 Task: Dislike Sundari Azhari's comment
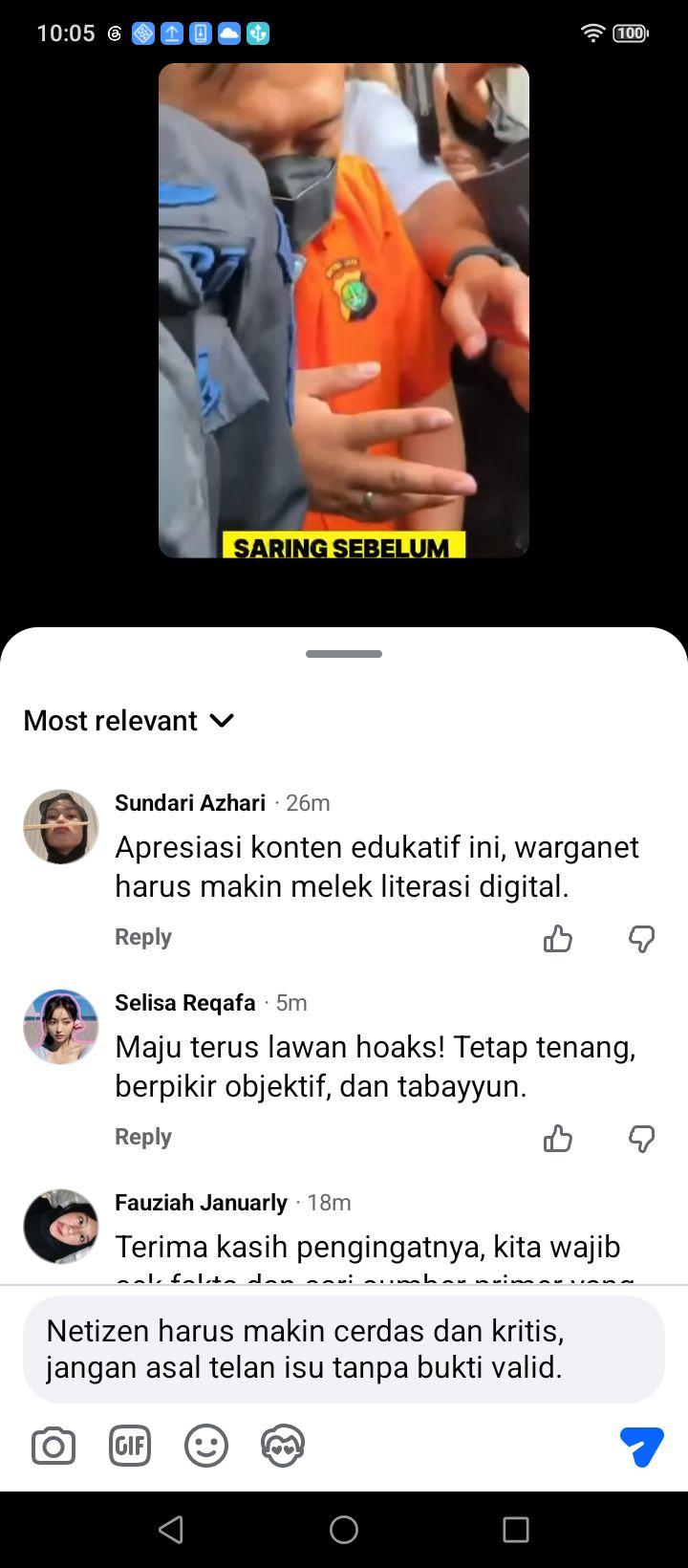641,939
